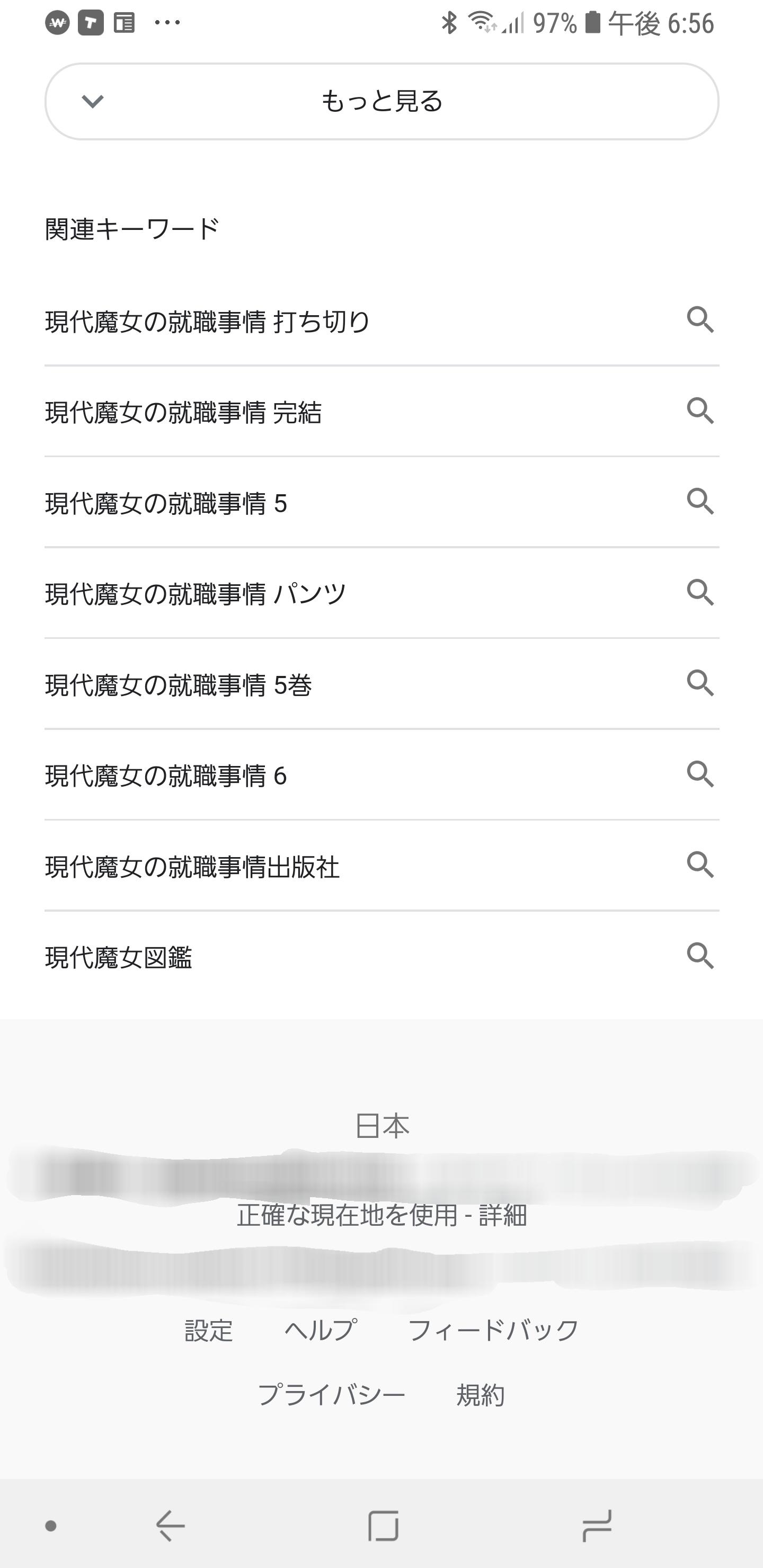
Task: View the プライバシー policy
Action: point(331,1394)
